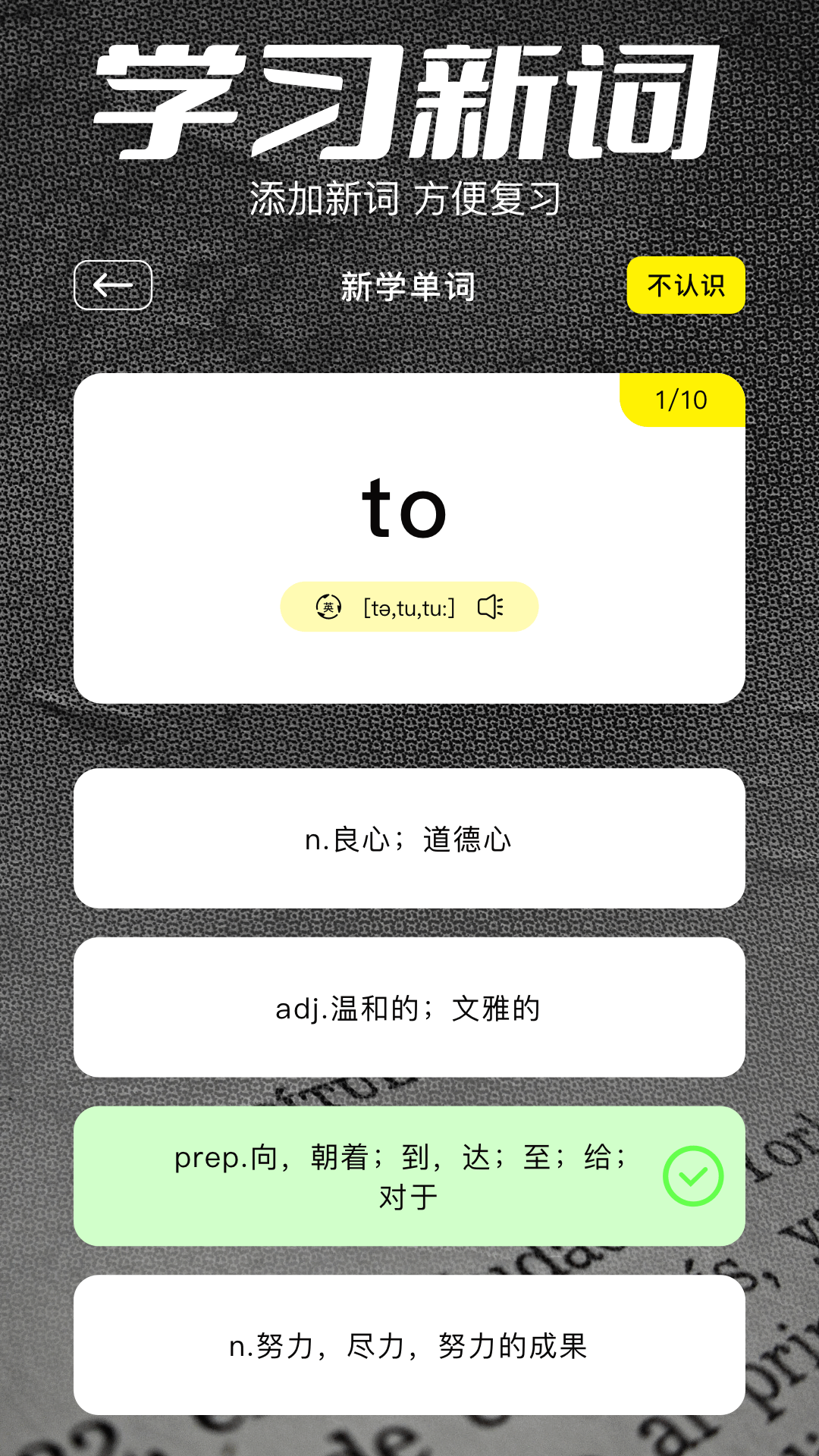Choose the answer 'adj.温和的；文雅的'
This screenshot has height=1456, width=819.
coord(409,1008)
